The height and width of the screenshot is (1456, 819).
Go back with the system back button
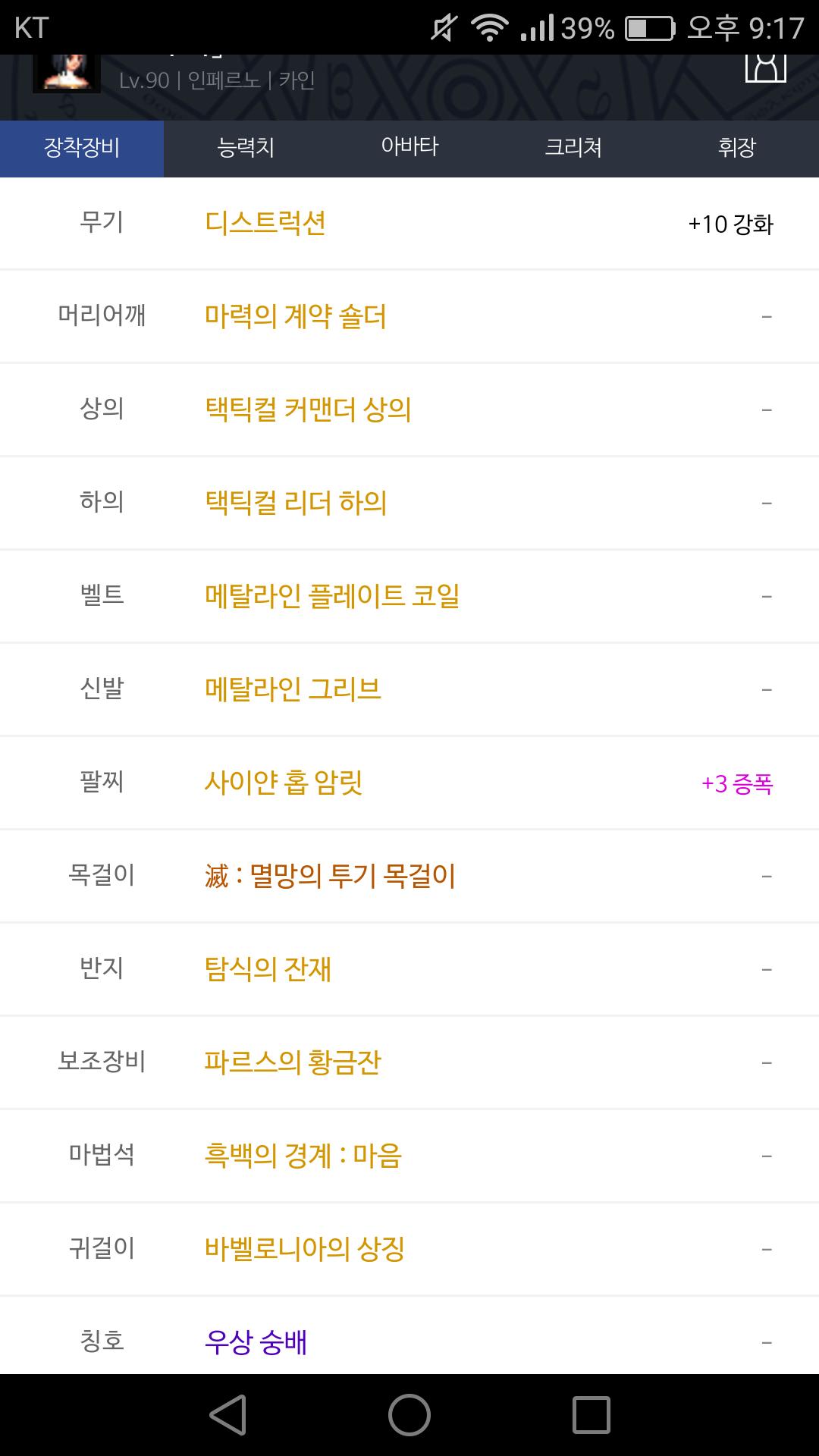point(228,1415)
